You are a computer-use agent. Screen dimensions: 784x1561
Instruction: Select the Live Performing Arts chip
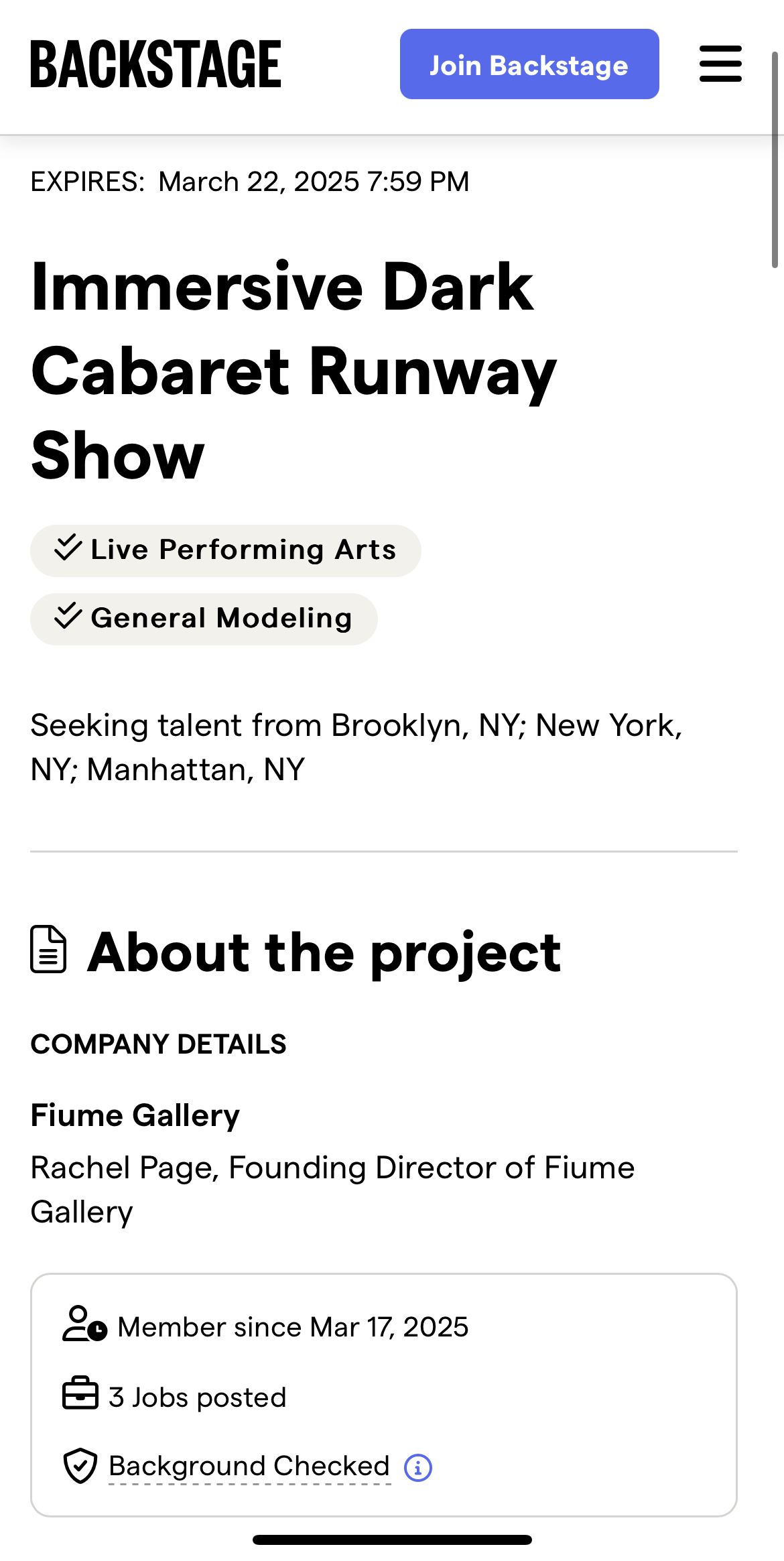click(225, 550)
